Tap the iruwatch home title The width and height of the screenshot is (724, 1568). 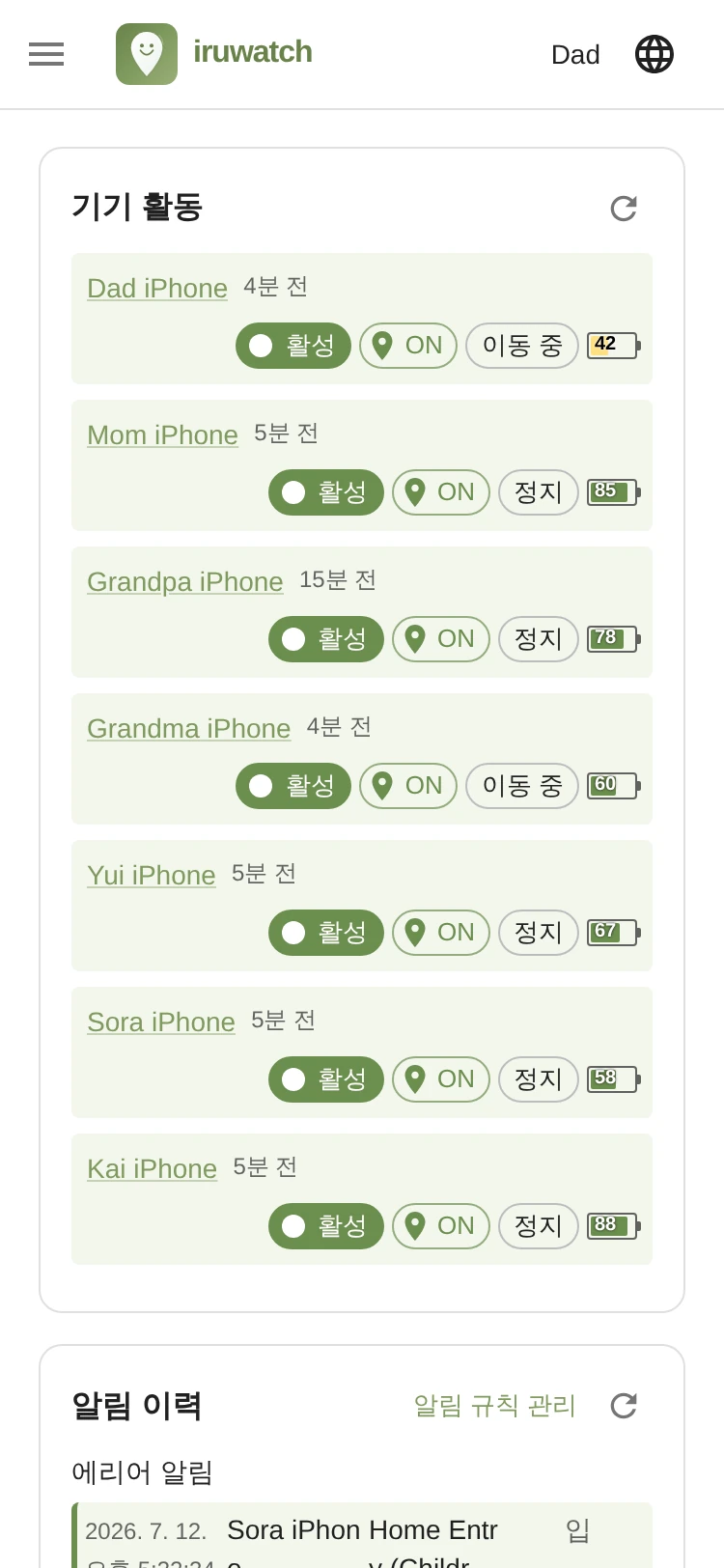click(253, 52)
